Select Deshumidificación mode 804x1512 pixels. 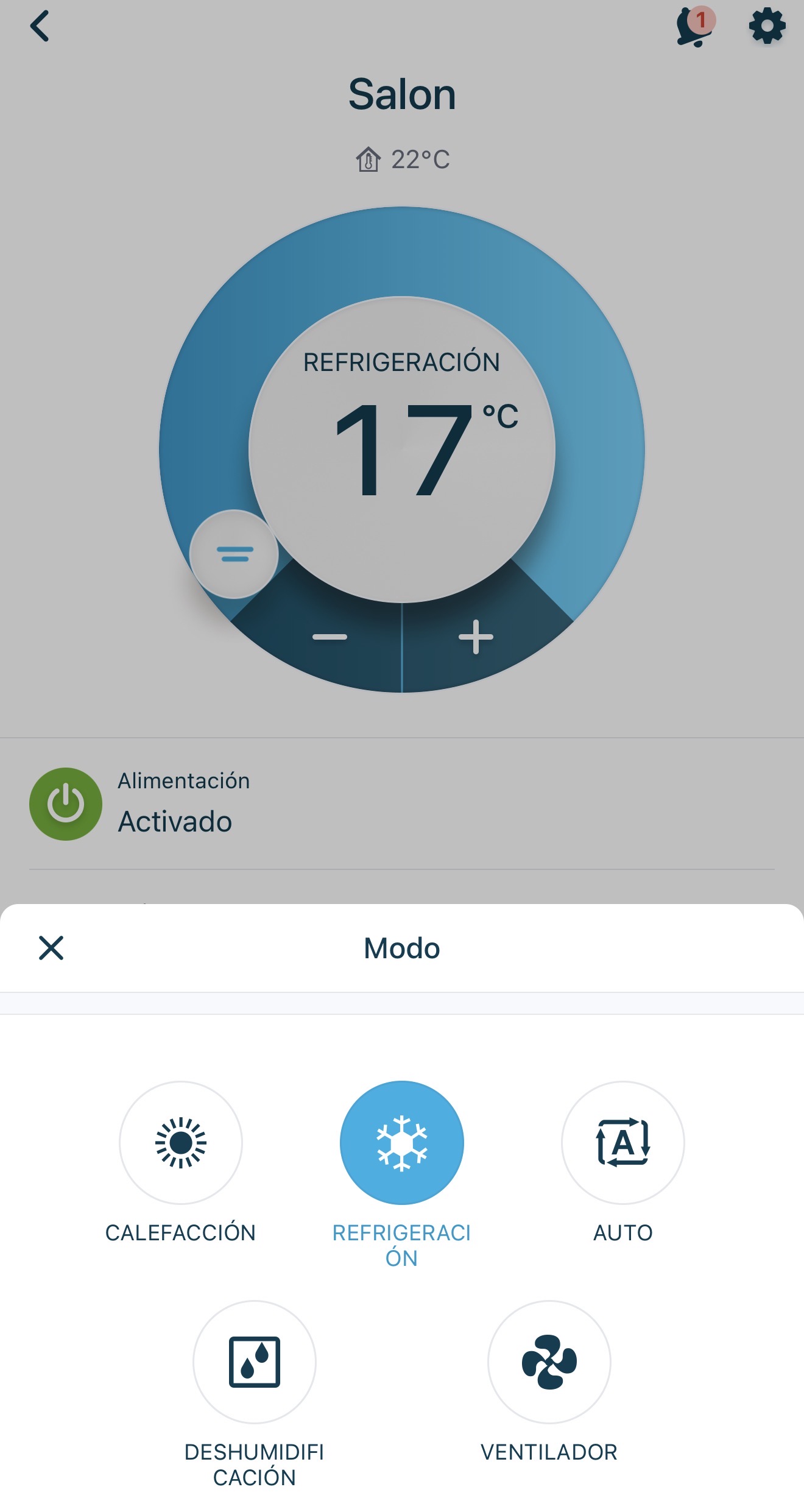pyautogui.click(x=255, y=1362)
